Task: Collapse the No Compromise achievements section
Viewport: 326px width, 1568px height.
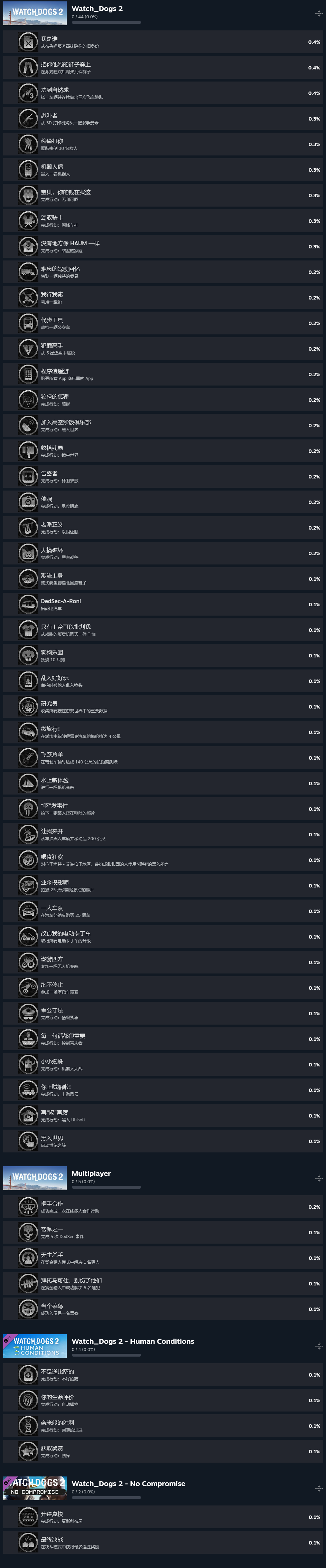Action: click(318, 1488)
